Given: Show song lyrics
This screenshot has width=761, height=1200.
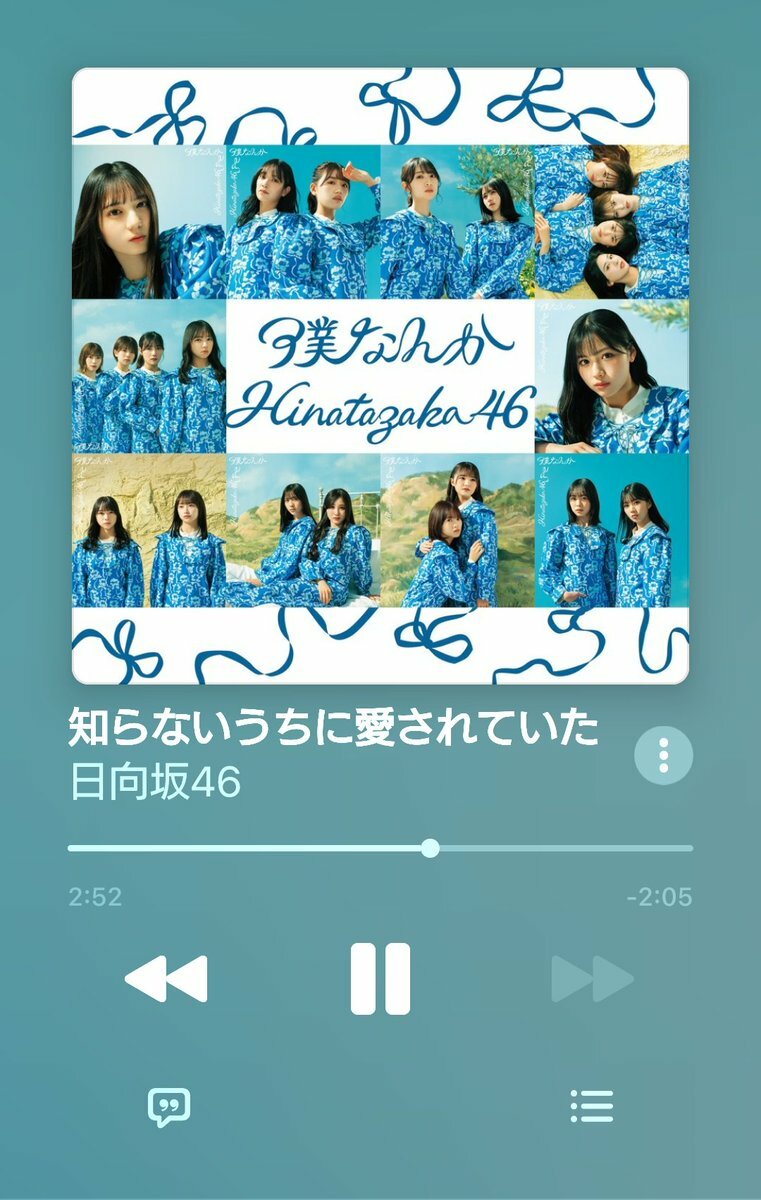Looking at the screenshot, I should tap(168, 1106).
